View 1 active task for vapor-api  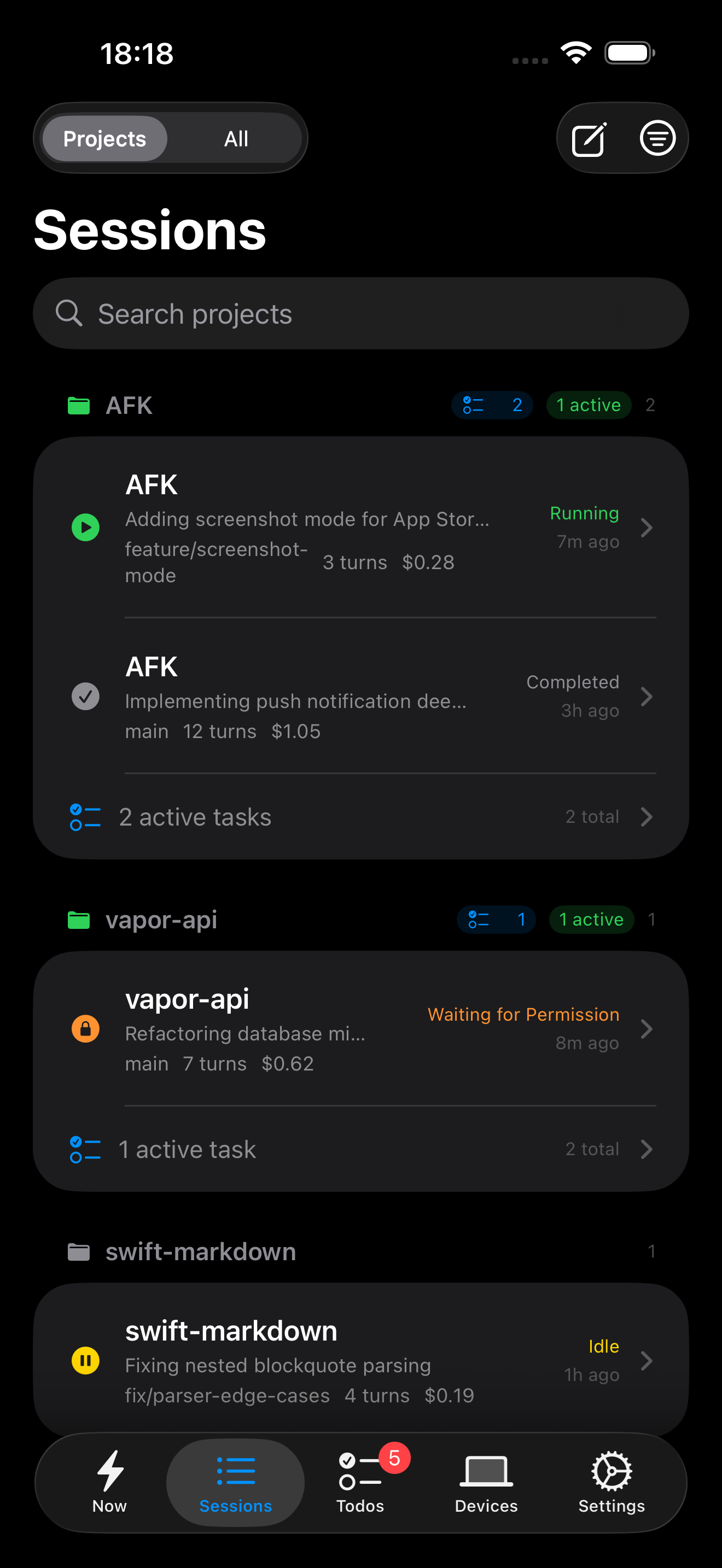point(360,1149)
